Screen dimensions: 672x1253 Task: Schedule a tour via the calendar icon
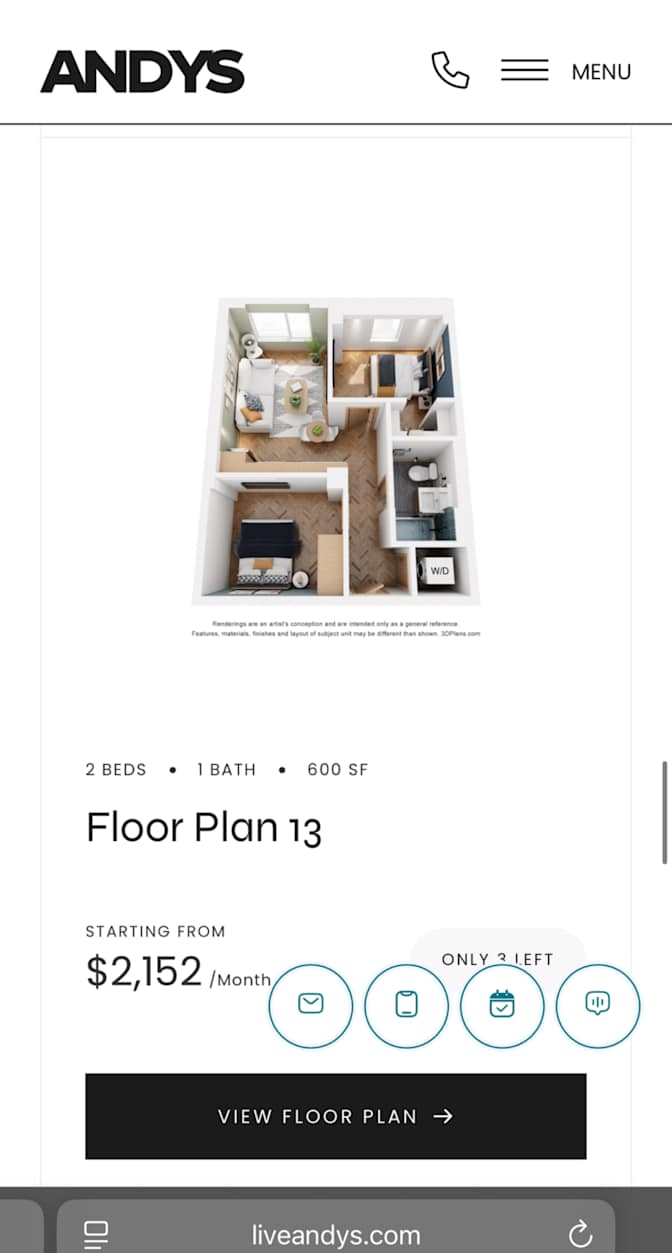[x=502, y=1005]
